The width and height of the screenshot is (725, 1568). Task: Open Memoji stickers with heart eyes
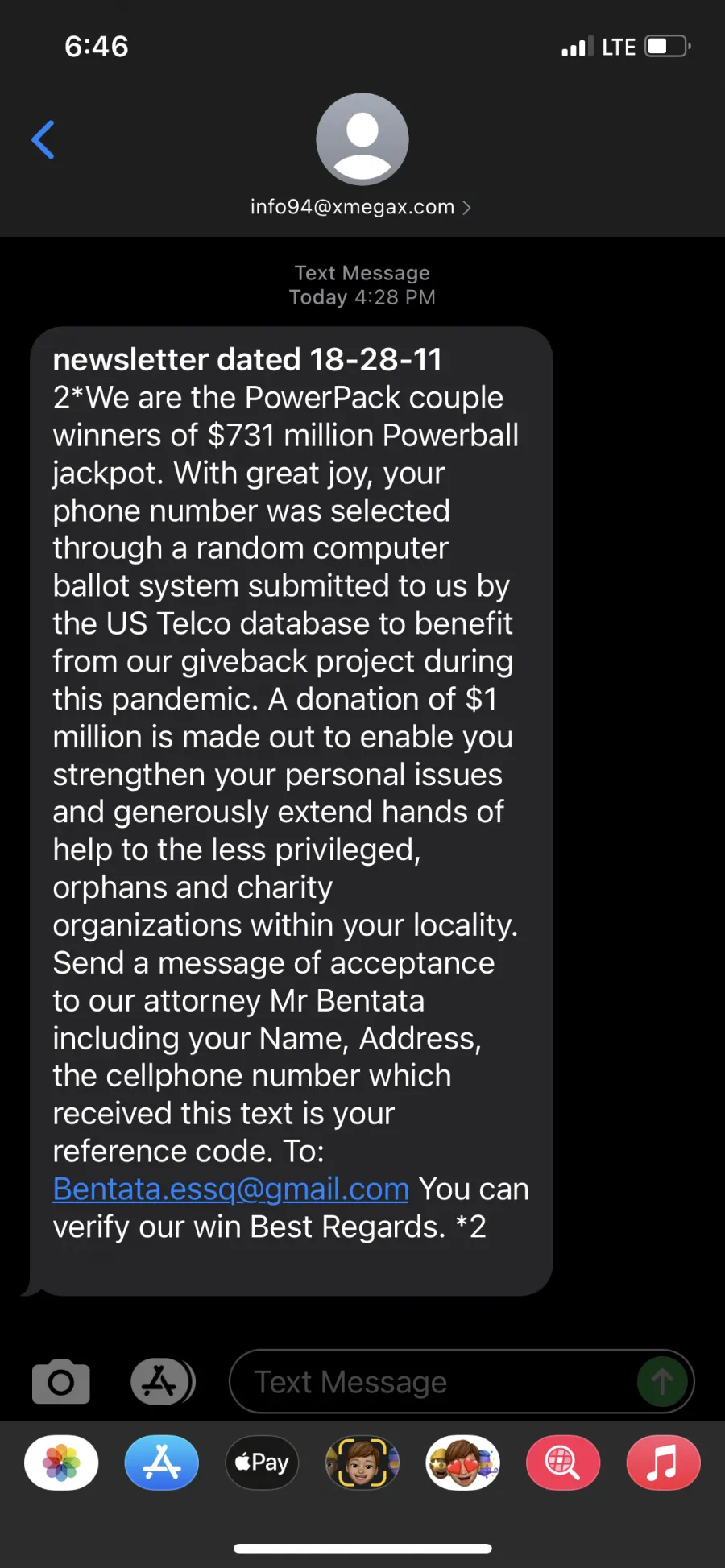click(x=463, y=1463)
